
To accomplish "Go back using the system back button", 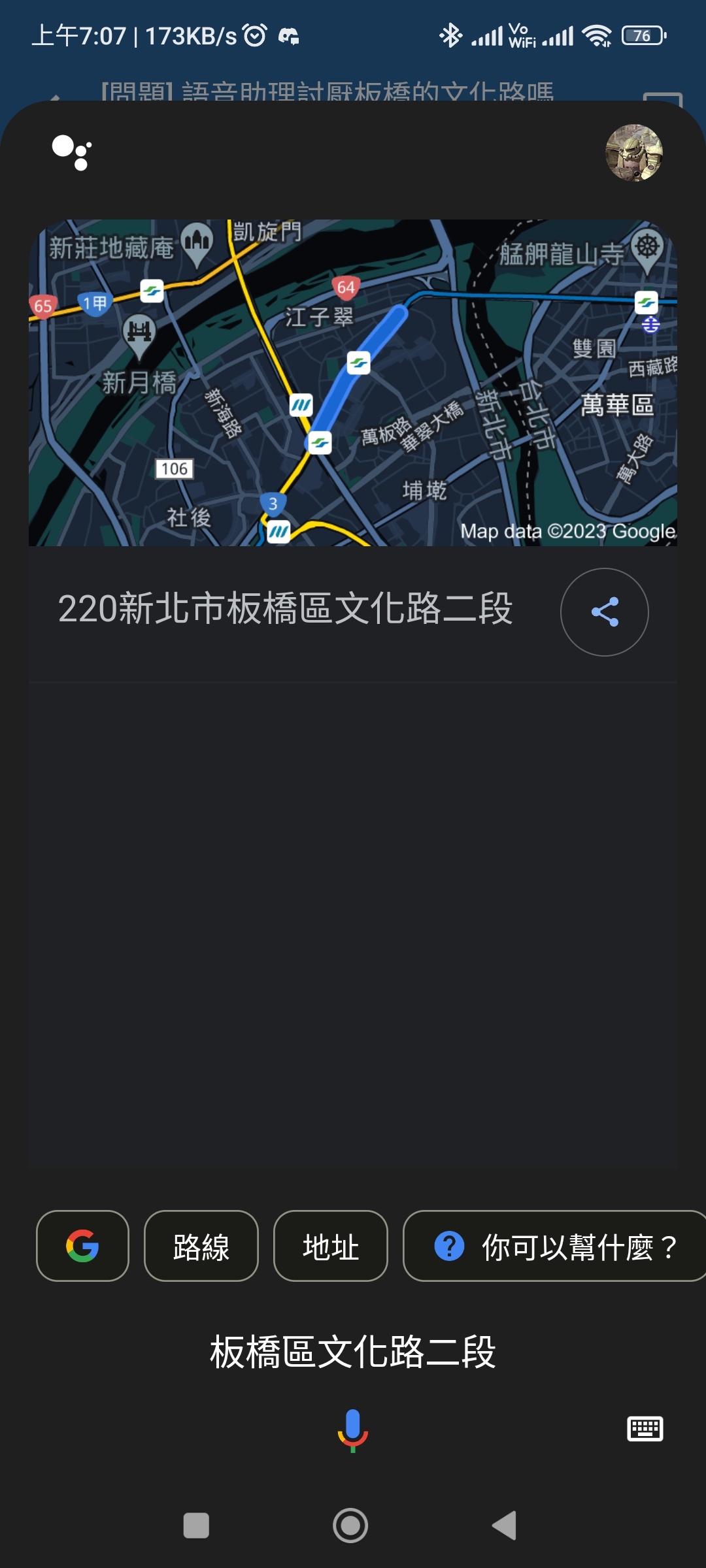I will coord(505,1526).
